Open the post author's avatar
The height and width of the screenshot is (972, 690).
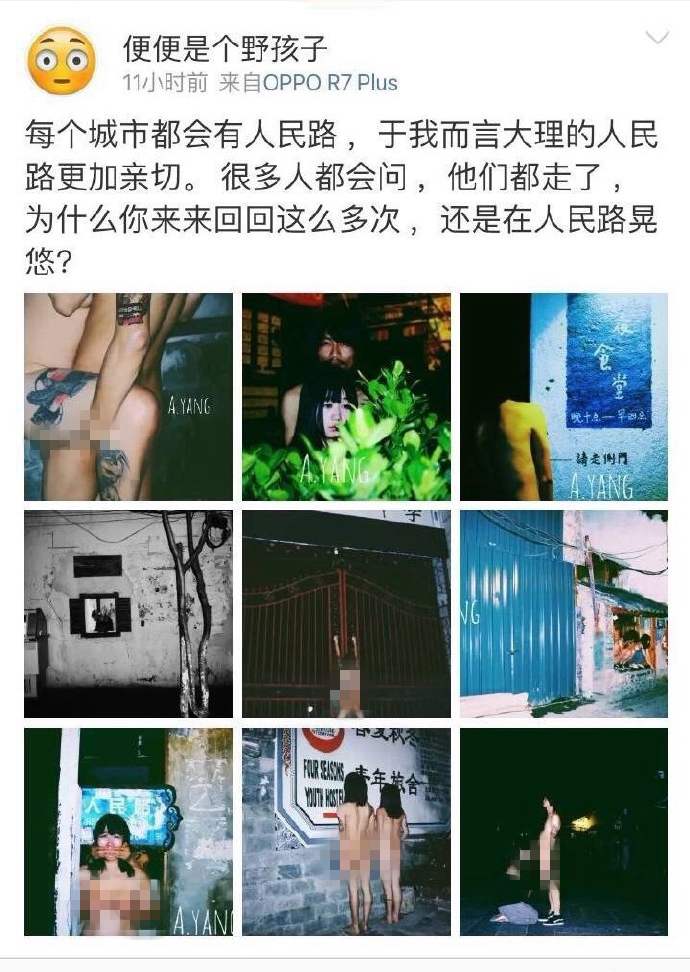(x=61, y=60)
